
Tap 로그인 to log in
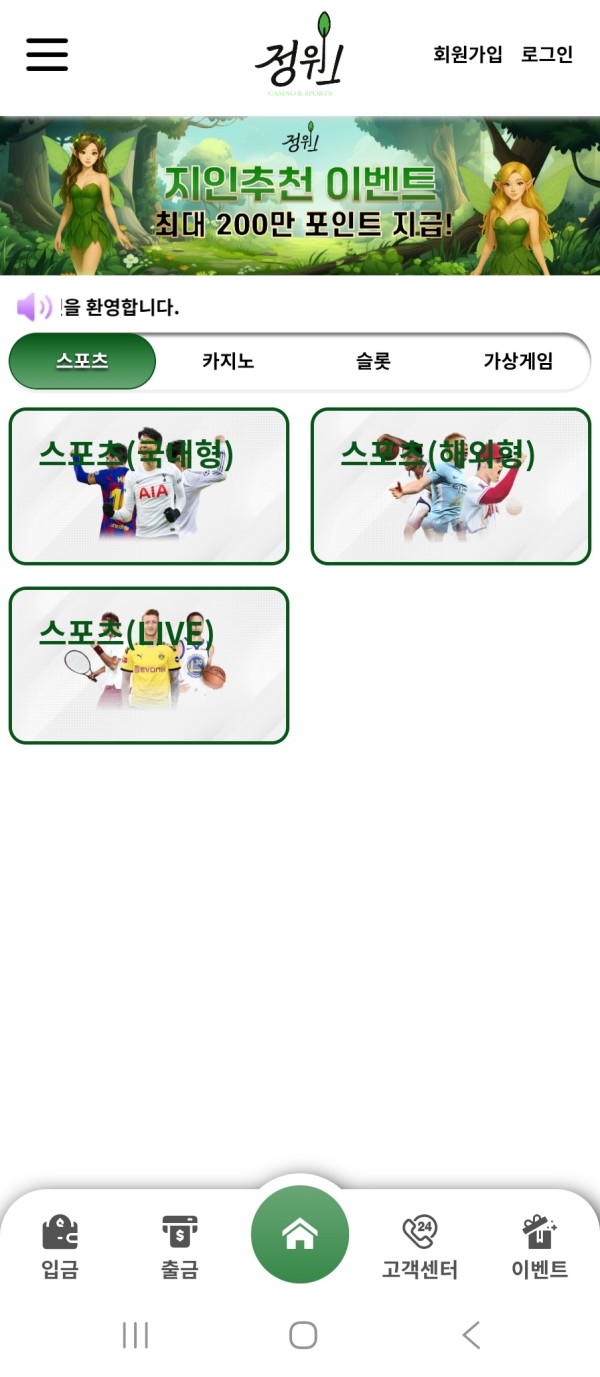tap(547, 54)
